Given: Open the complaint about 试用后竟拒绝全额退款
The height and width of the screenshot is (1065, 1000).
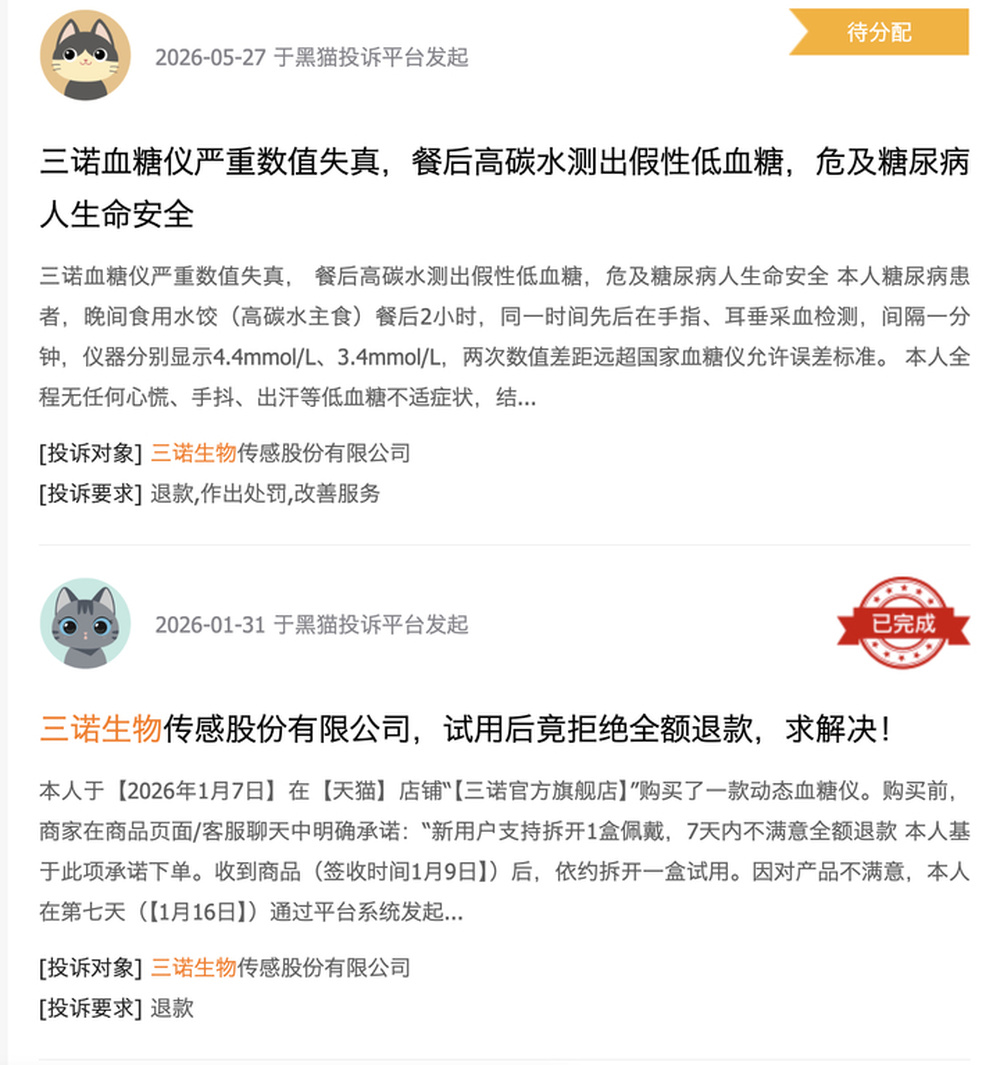Looking at the screenshot, I should click(465, 729).
